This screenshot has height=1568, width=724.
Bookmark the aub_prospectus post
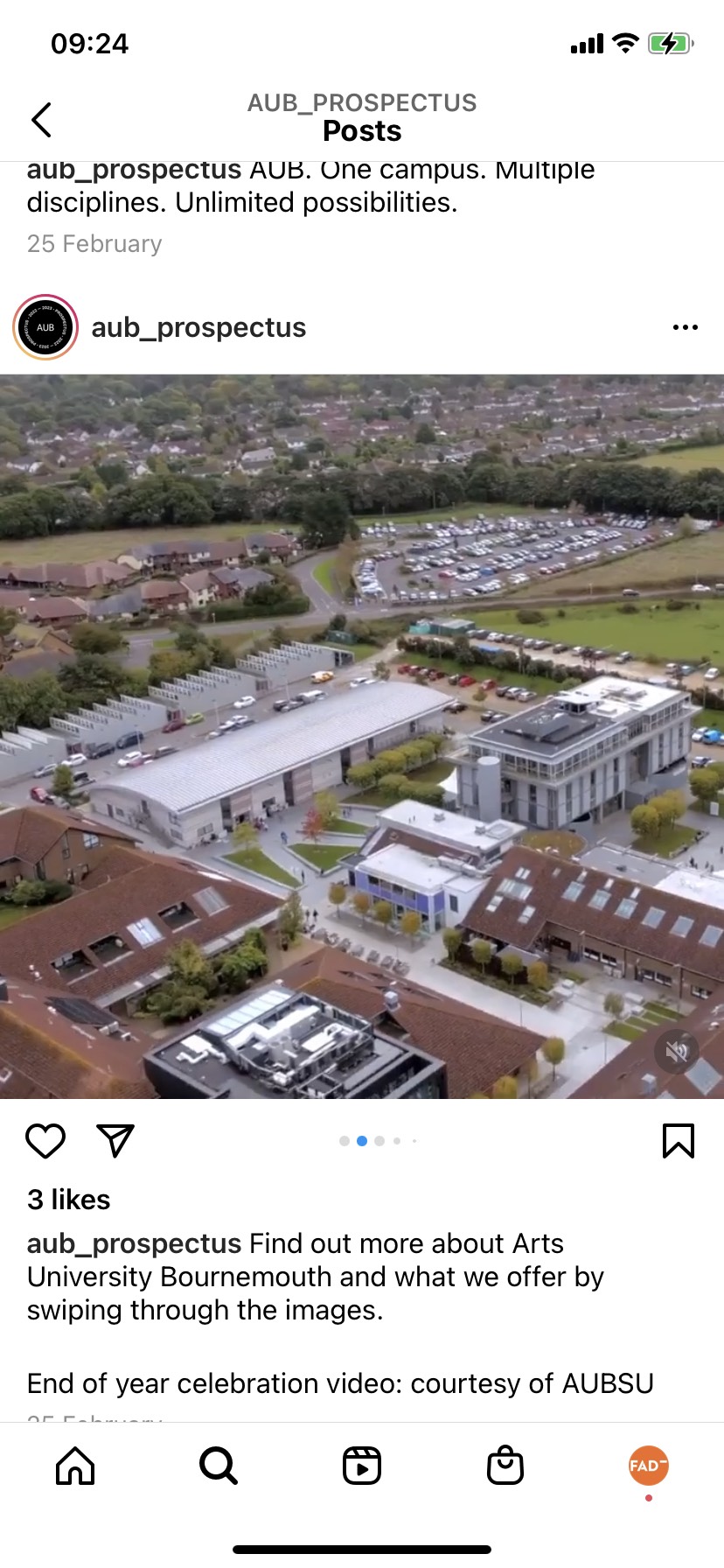point(679,1141)
